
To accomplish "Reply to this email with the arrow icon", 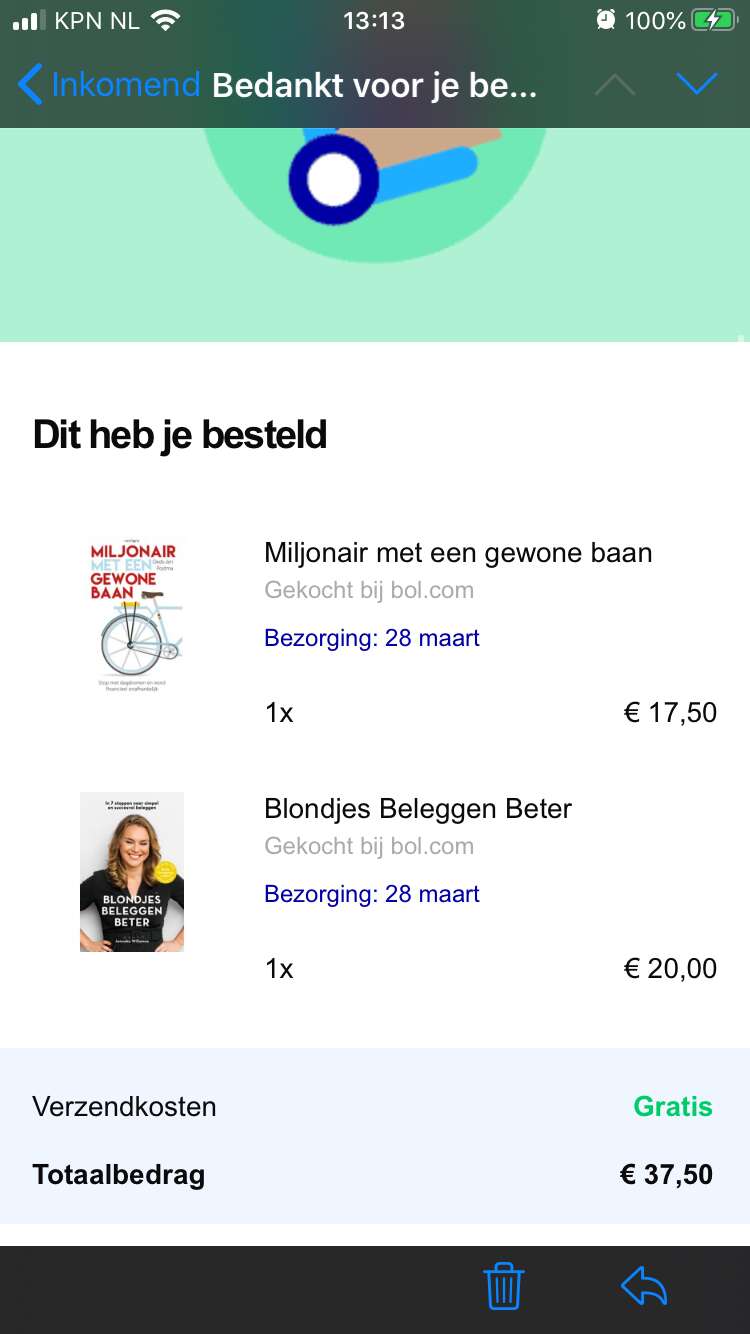I will point(644,1287).
